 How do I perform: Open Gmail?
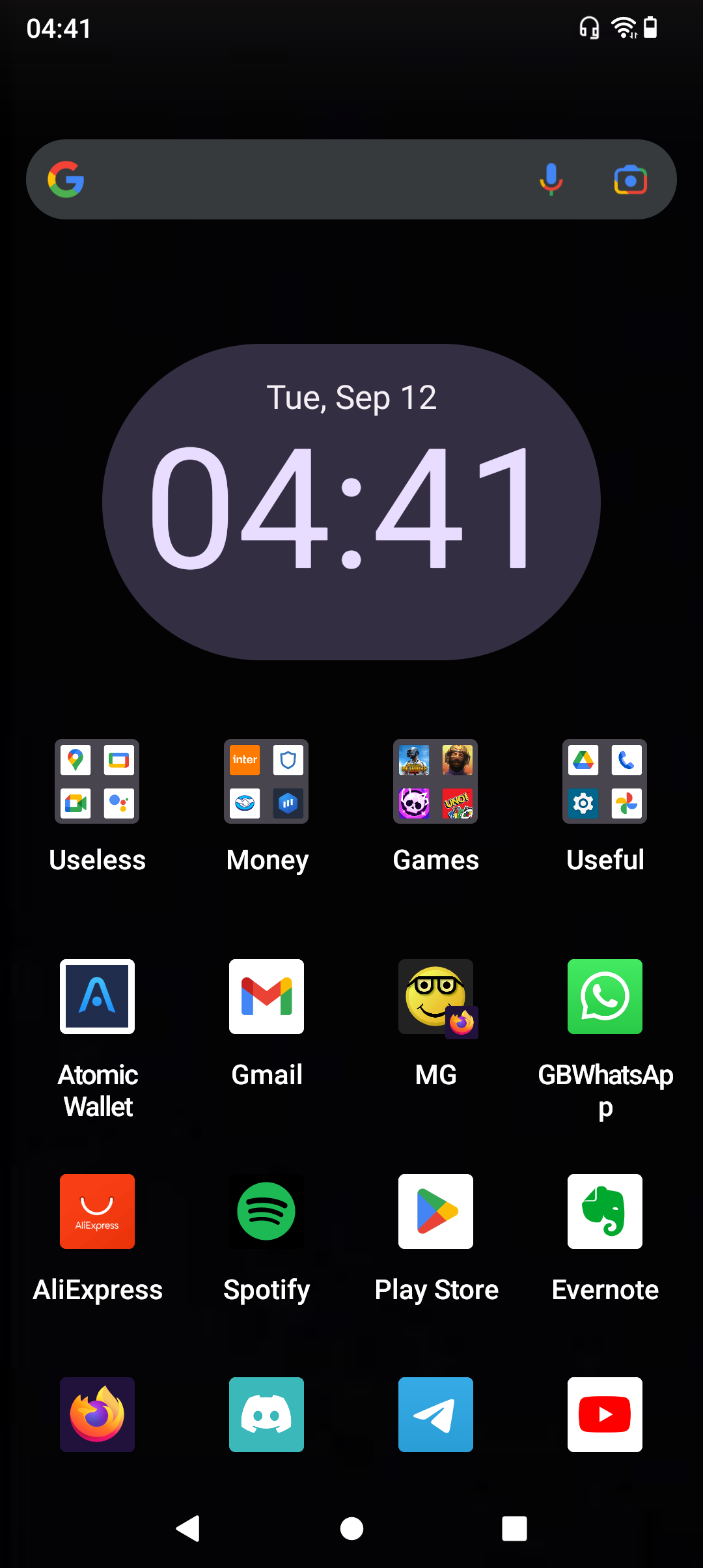coord(266,996)
